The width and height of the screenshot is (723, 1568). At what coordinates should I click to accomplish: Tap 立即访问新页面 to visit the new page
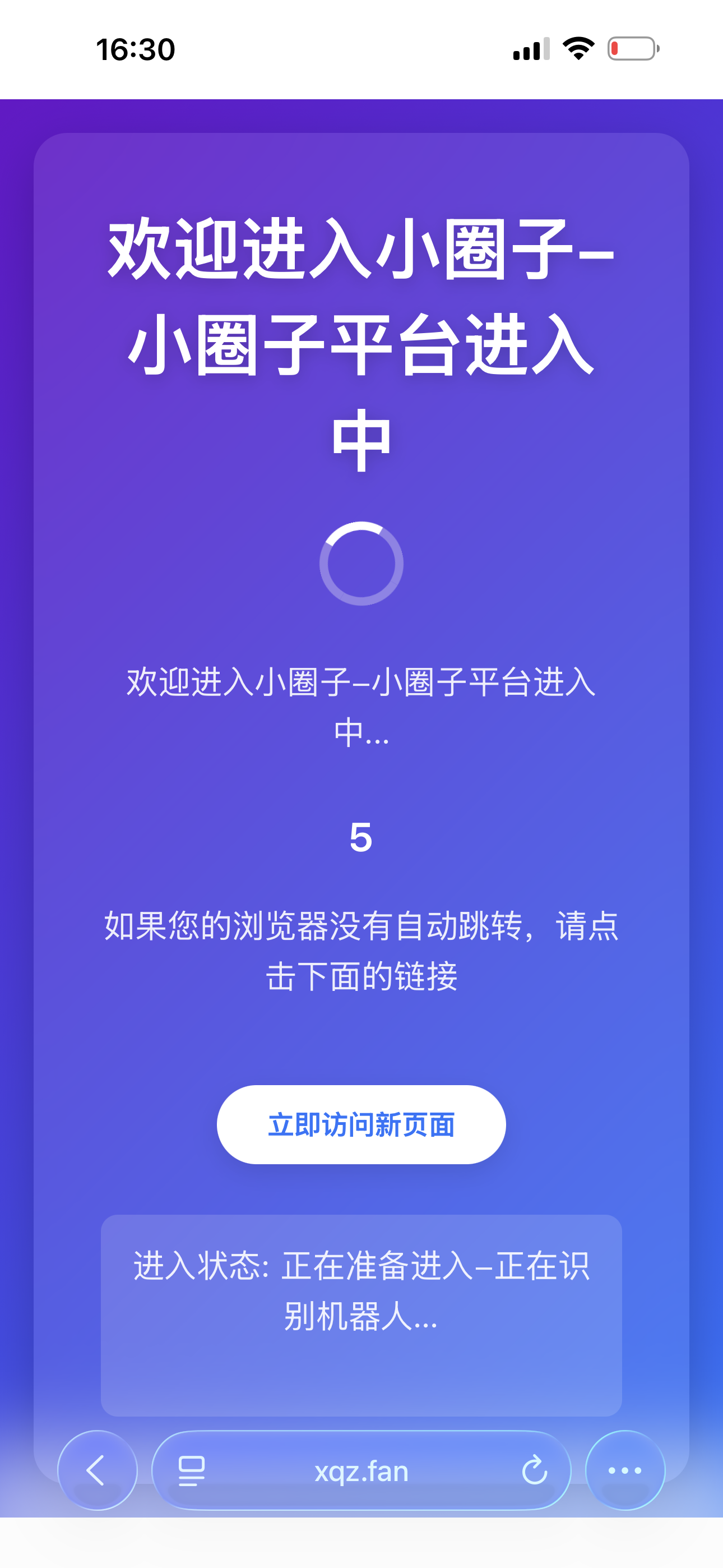tap(361, 1125)
